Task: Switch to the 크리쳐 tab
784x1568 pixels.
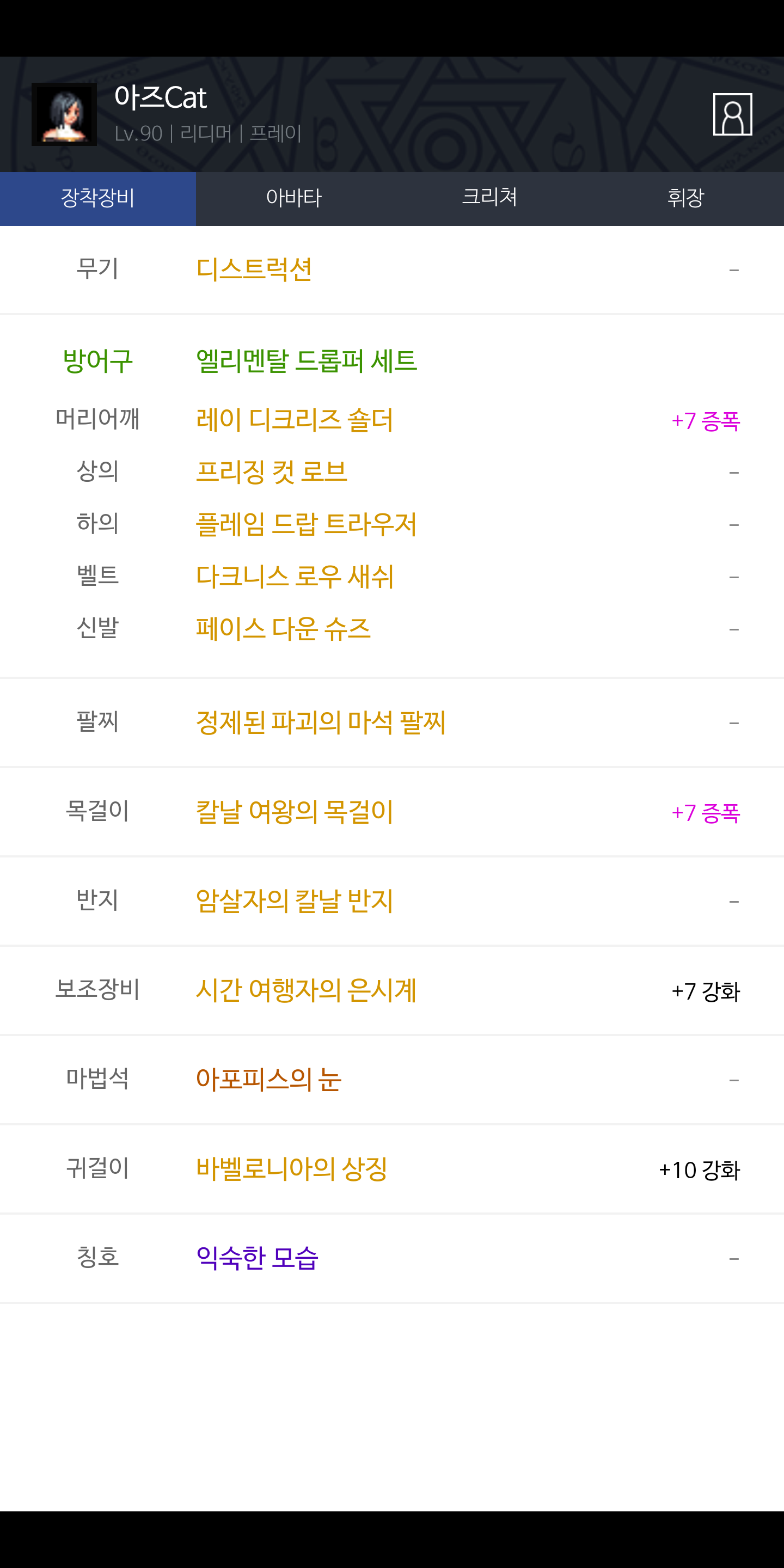Action: 490,198
